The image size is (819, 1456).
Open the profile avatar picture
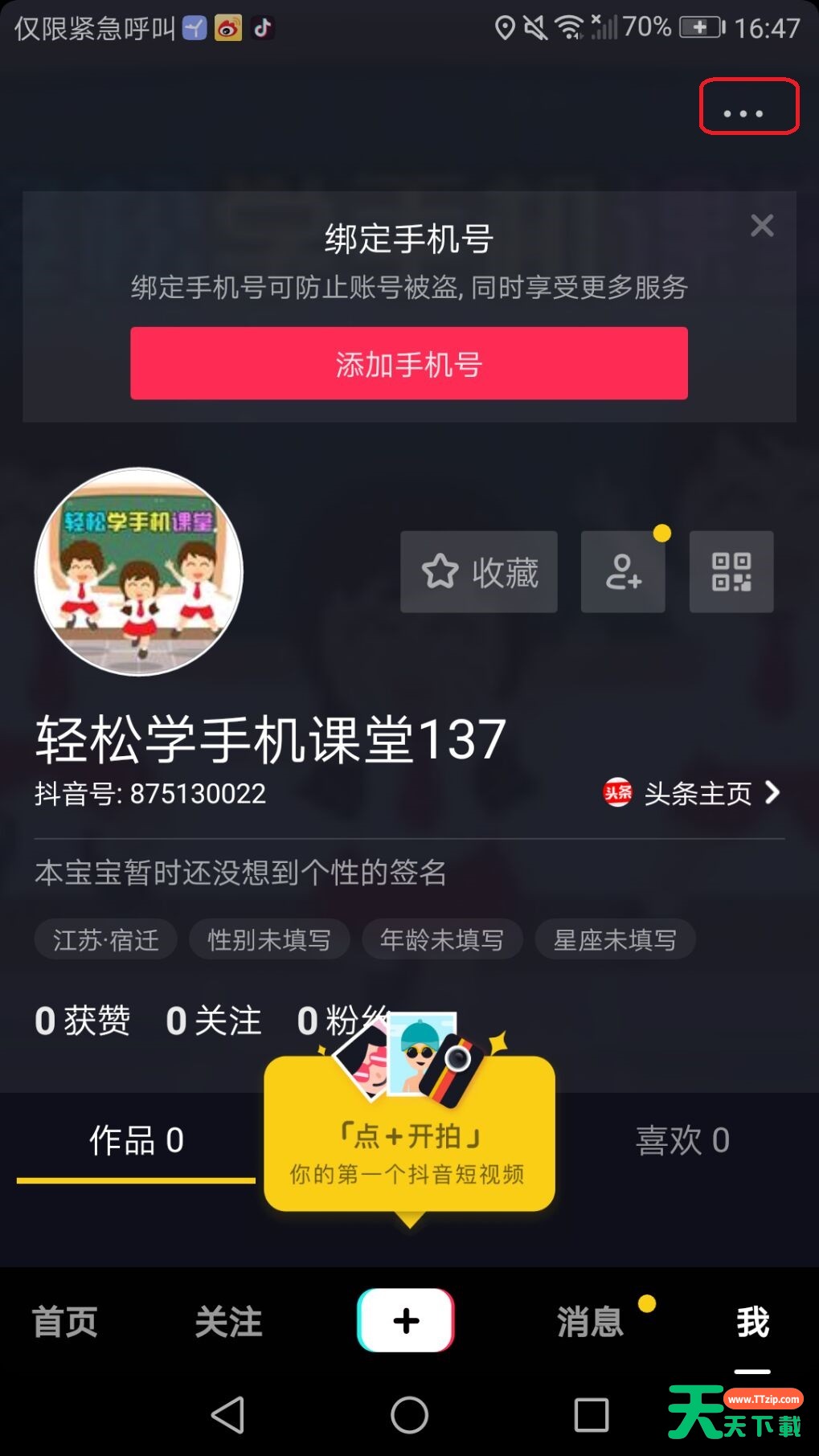click(x=139, y=572)
